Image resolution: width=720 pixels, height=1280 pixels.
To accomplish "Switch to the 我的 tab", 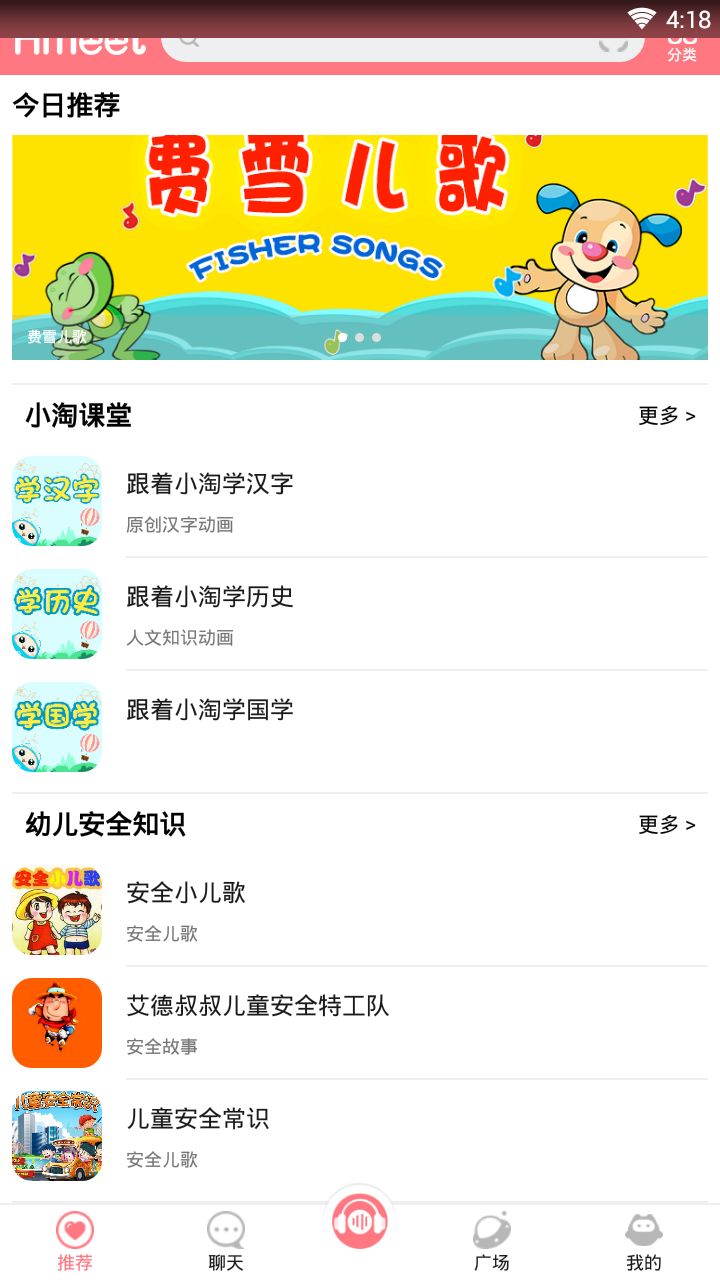I will point(644,1242).
